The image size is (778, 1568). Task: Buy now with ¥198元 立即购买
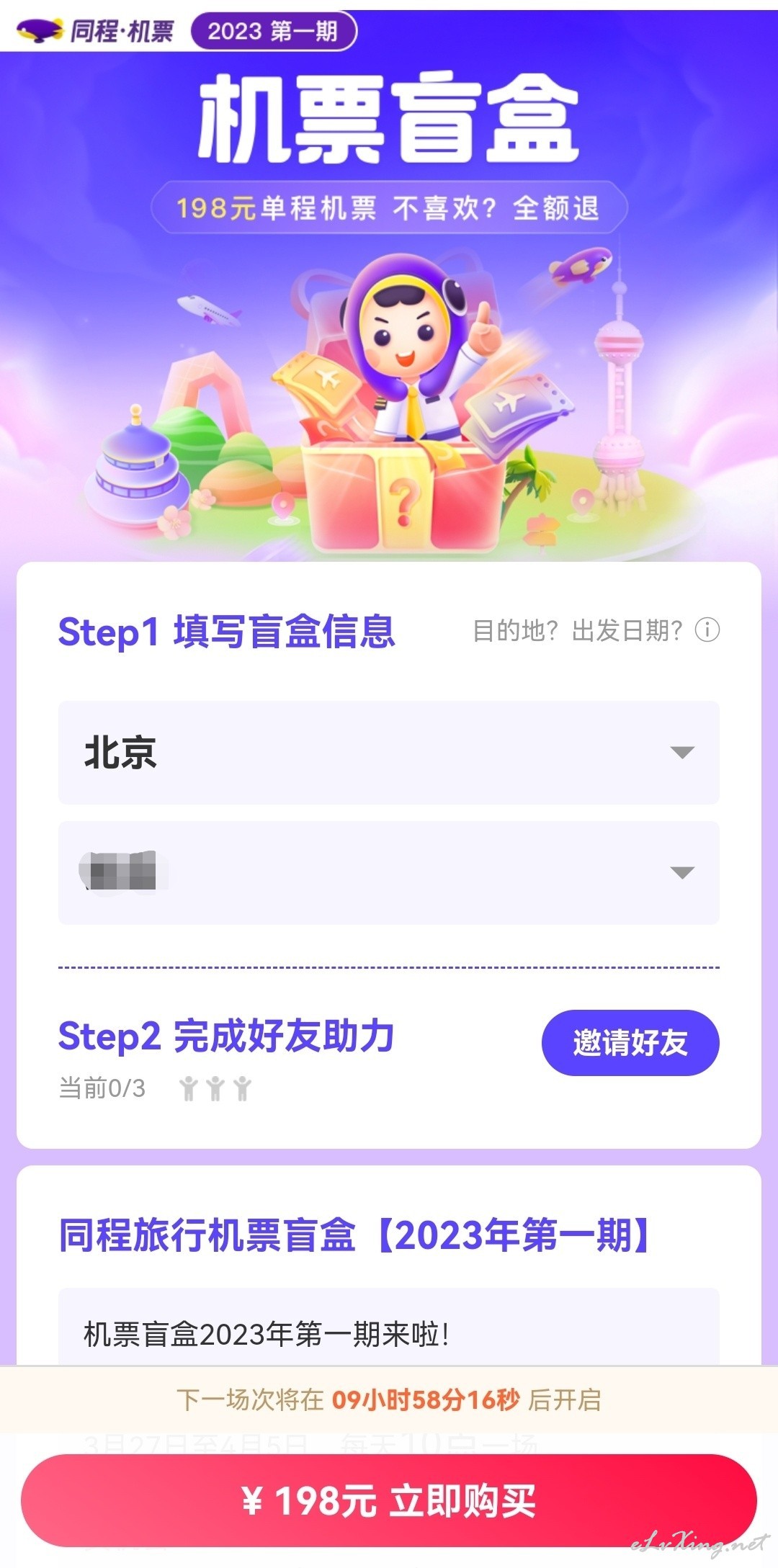pyautogui.click(x=389, y=1500)
